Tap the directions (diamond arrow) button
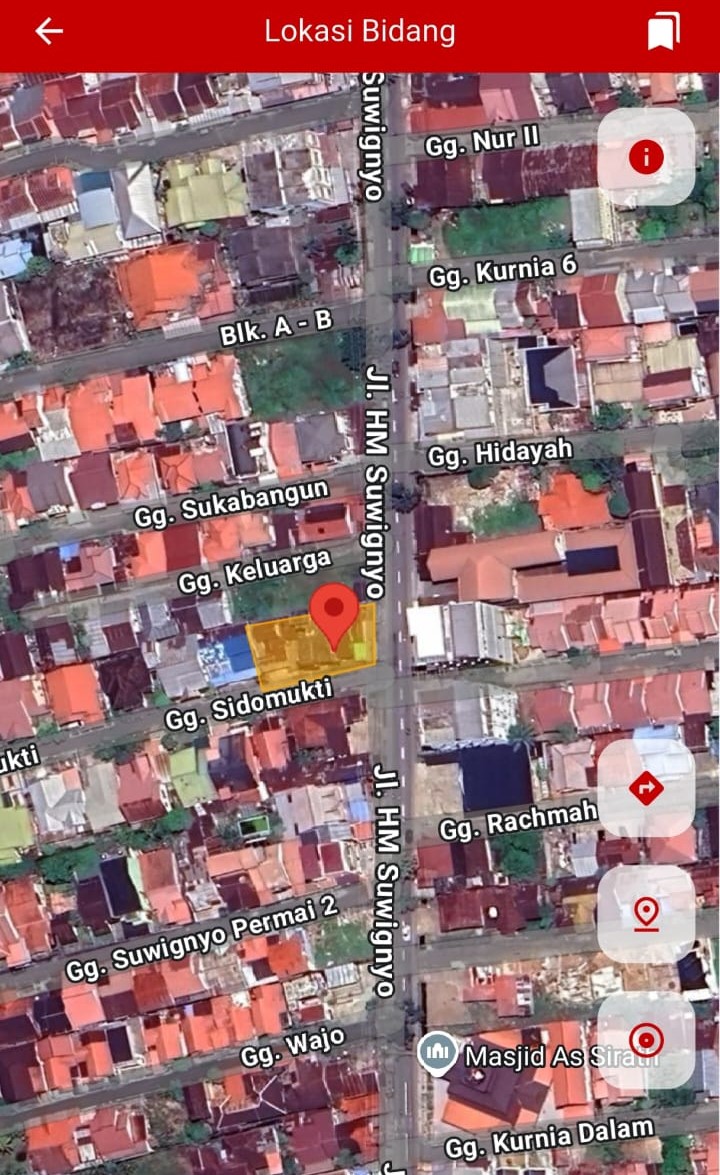This screenshot has height=1175, width=720. pyautogui.click(x=645, y=789)
